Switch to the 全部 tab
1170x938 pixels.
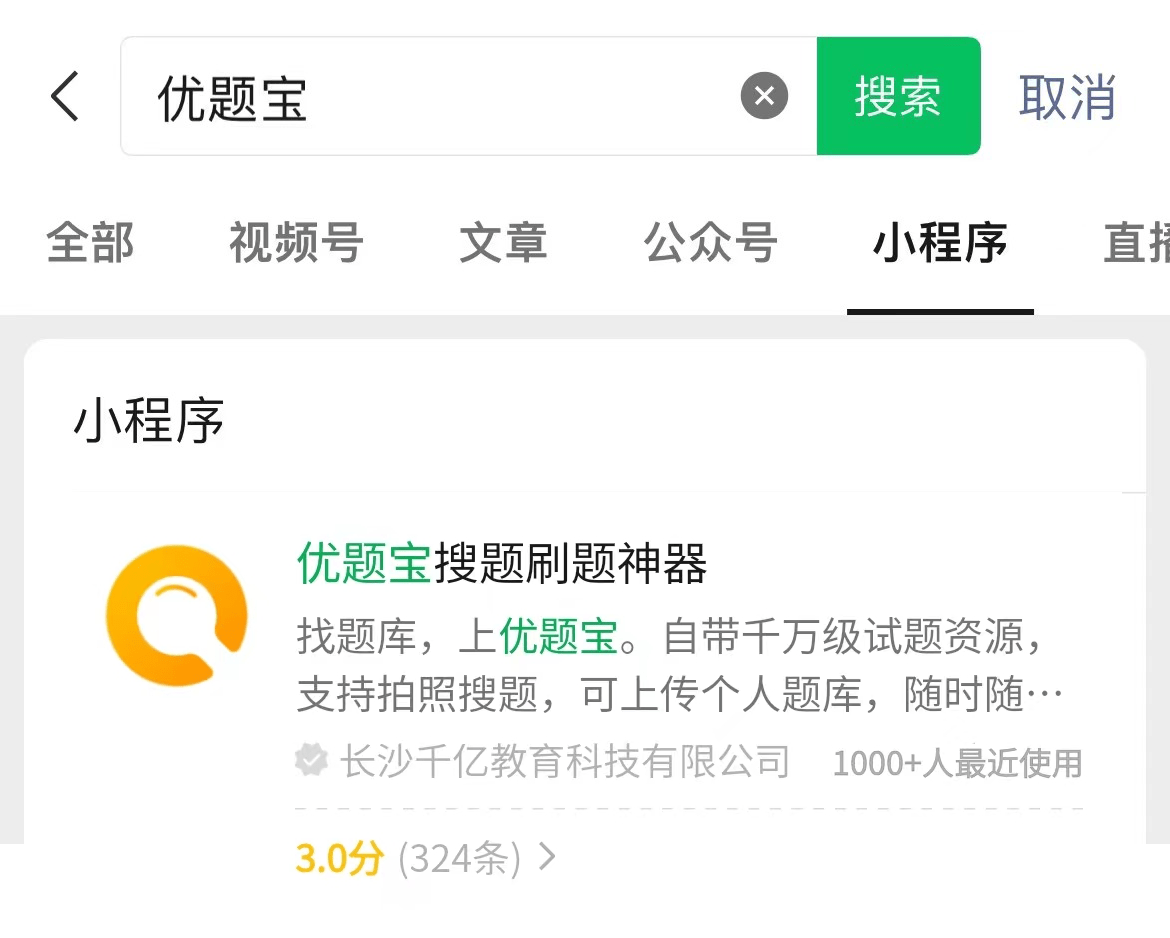click(x=90, y=243)
